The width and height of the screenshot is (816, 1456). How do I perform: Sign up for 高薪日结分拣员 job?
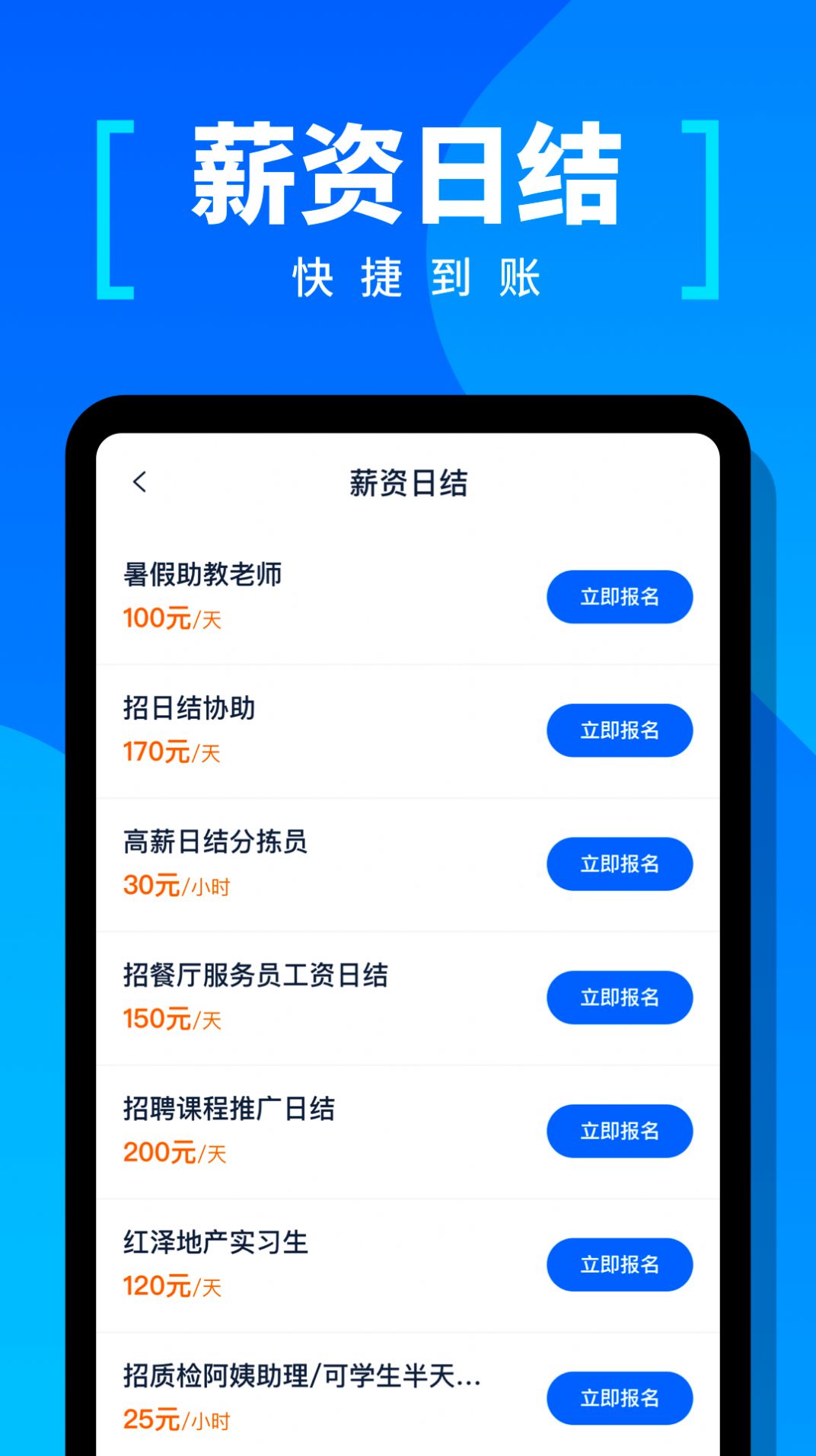[619, 864]
